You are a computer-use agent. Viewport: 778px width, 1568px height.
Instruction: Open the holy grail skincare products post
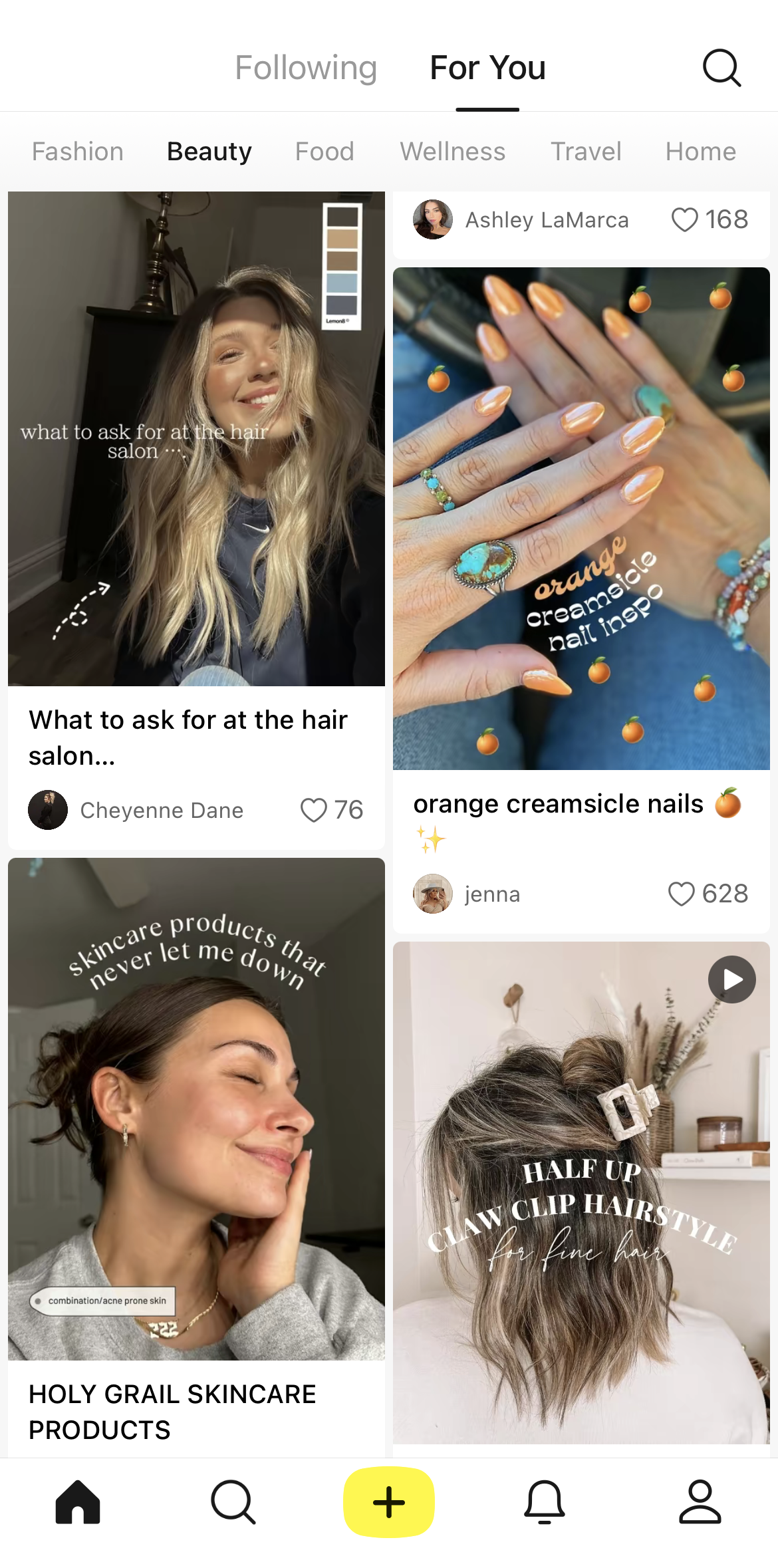(196, 1109)
